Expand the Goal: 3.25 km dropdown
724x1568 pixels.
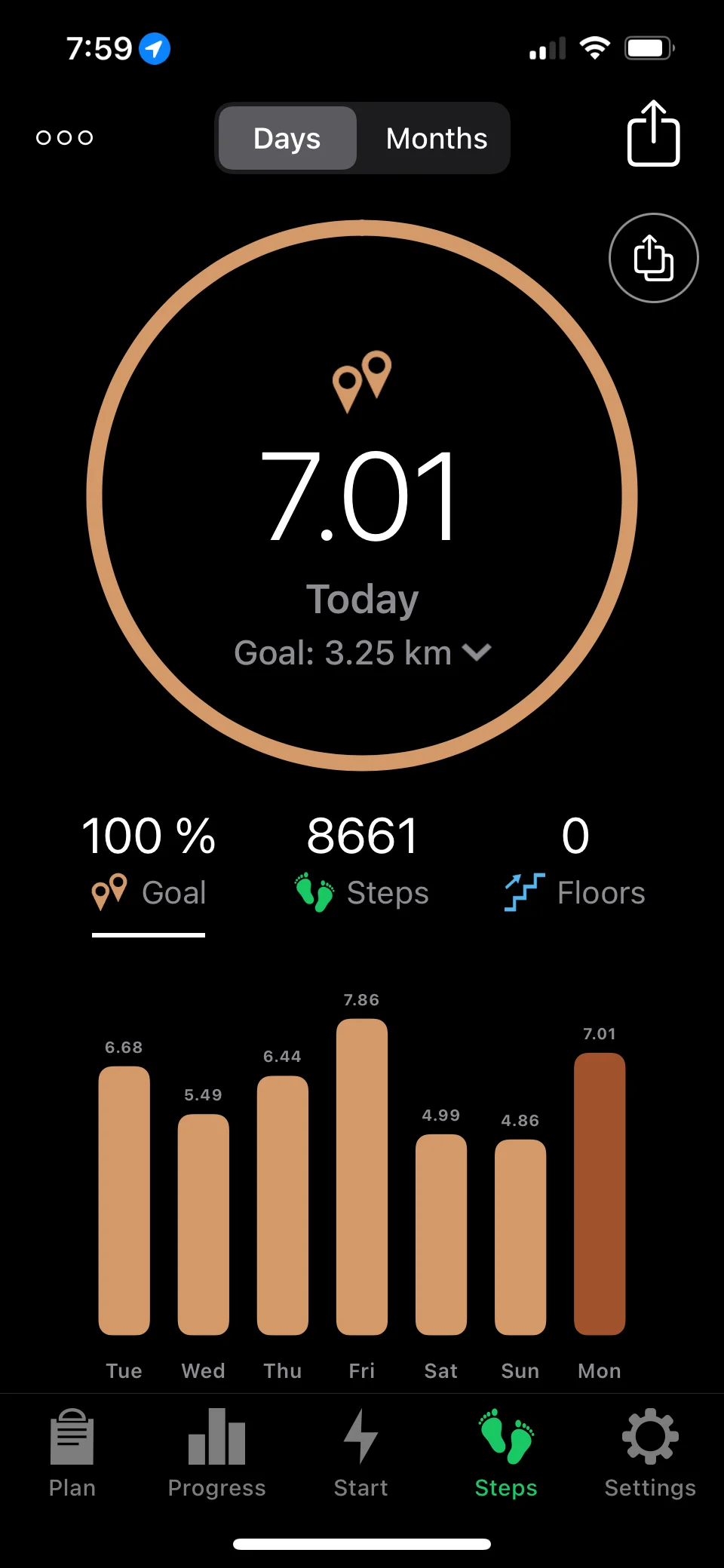[x=363, y=653]
